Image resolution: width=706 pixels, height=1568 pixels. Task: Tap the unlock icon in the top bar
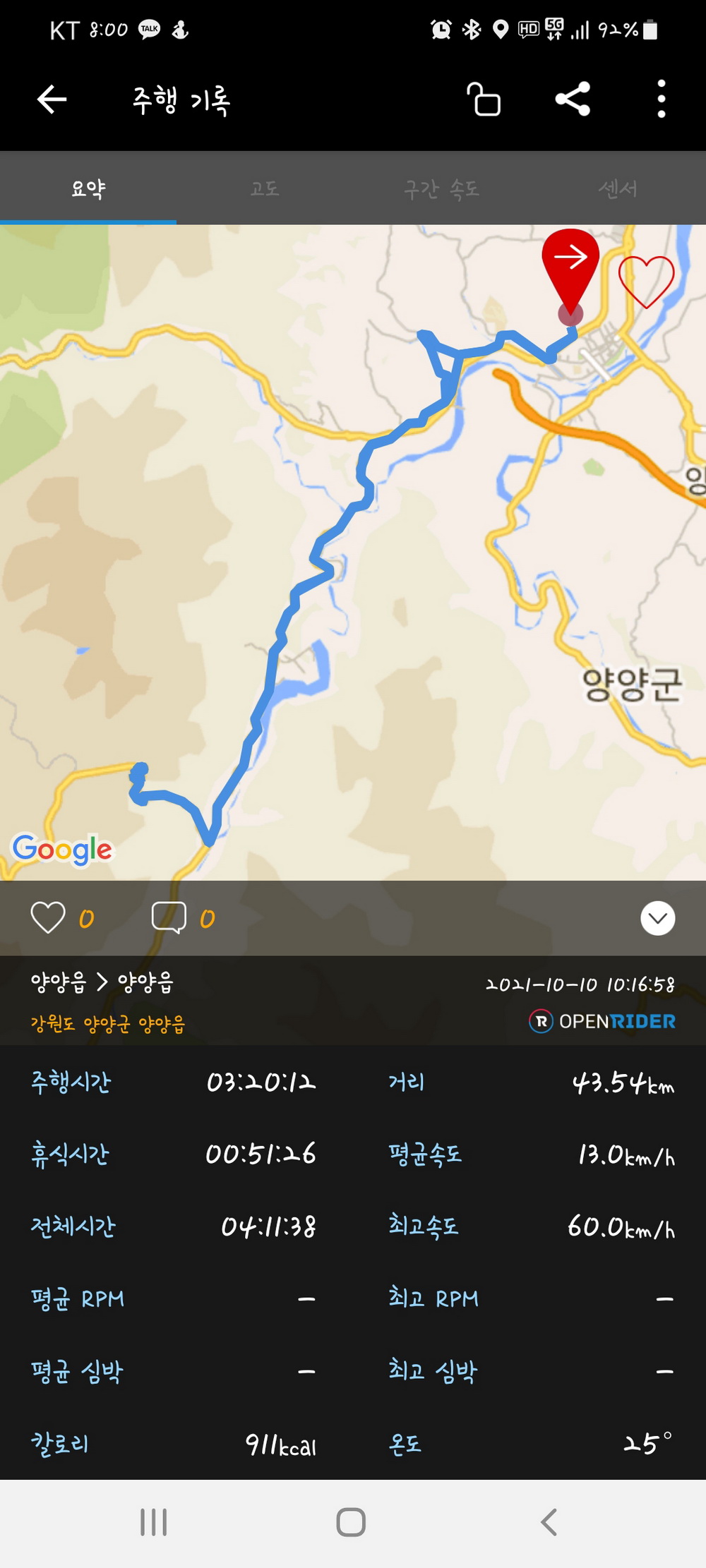(484, 99)
